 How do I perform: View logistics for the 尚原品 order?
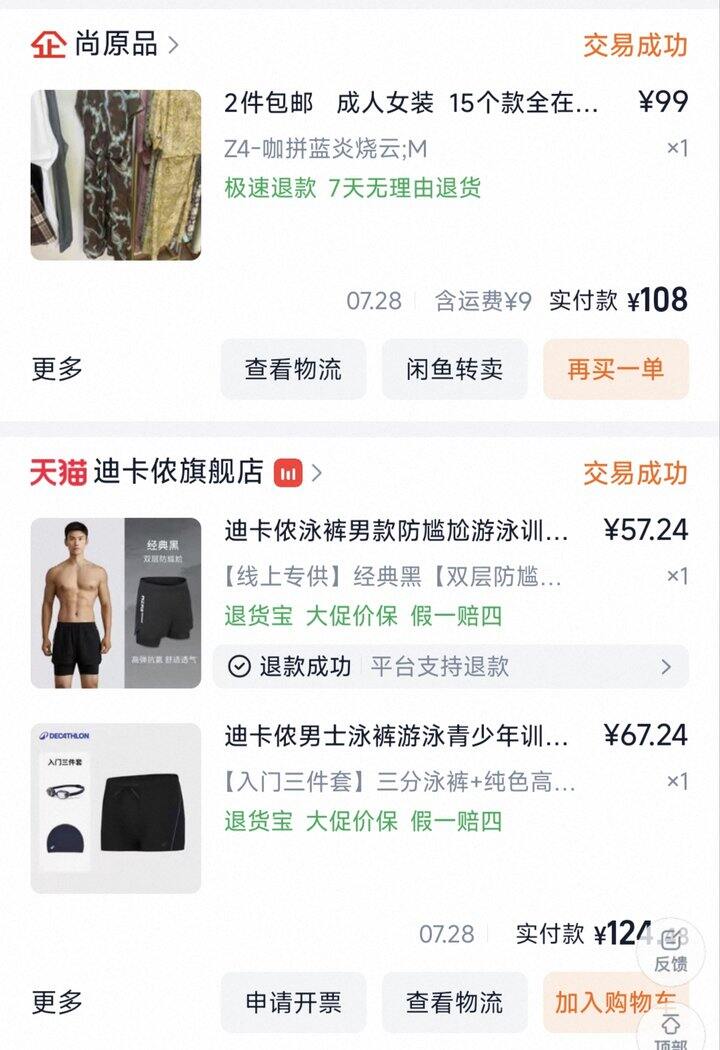(x=293, y=369)
